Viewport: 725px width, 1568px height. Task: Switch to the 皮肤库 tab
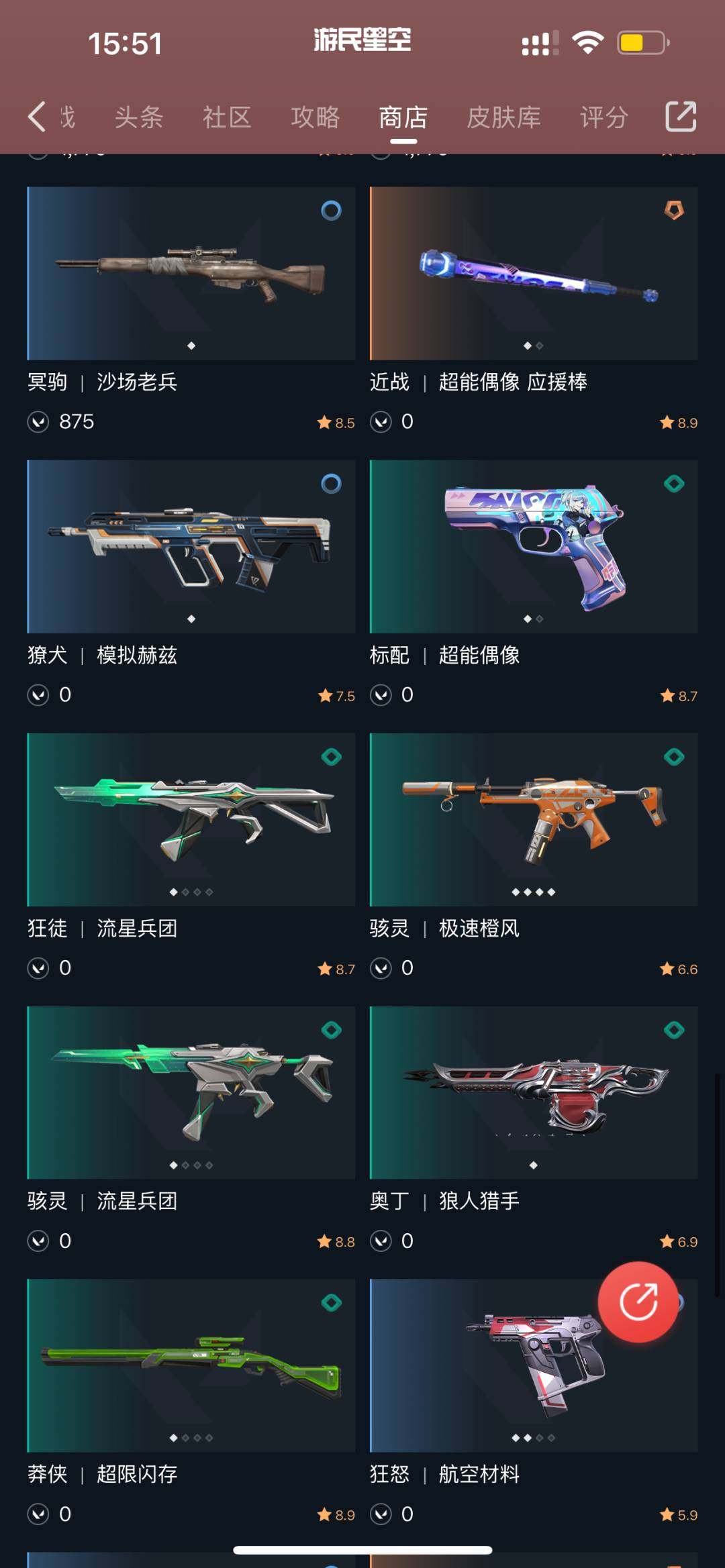[503, 117]
